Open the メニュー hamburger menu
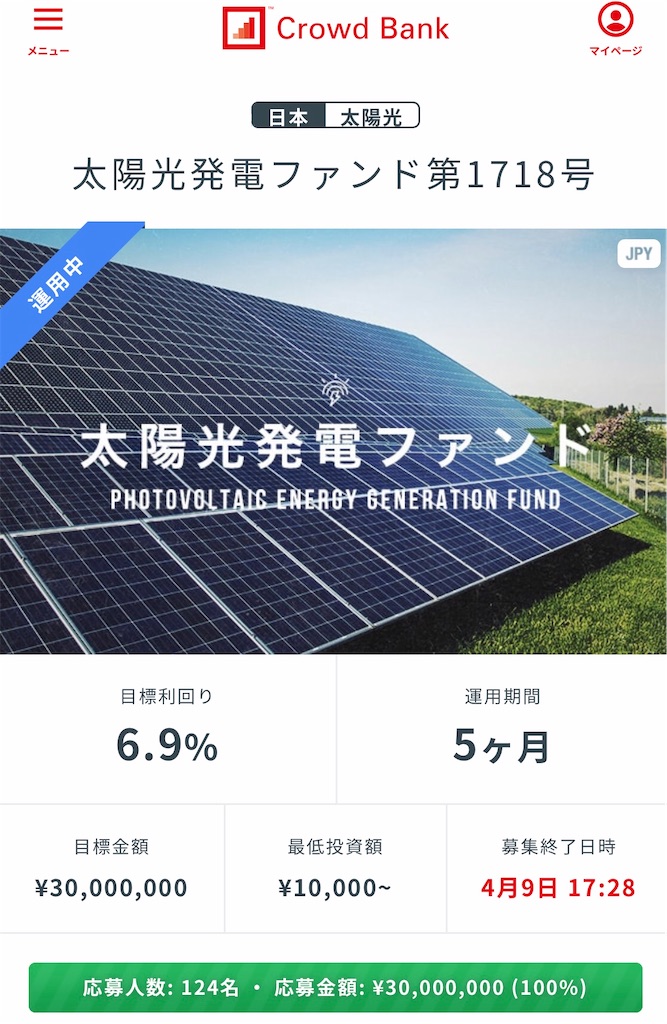 point(48,28)
